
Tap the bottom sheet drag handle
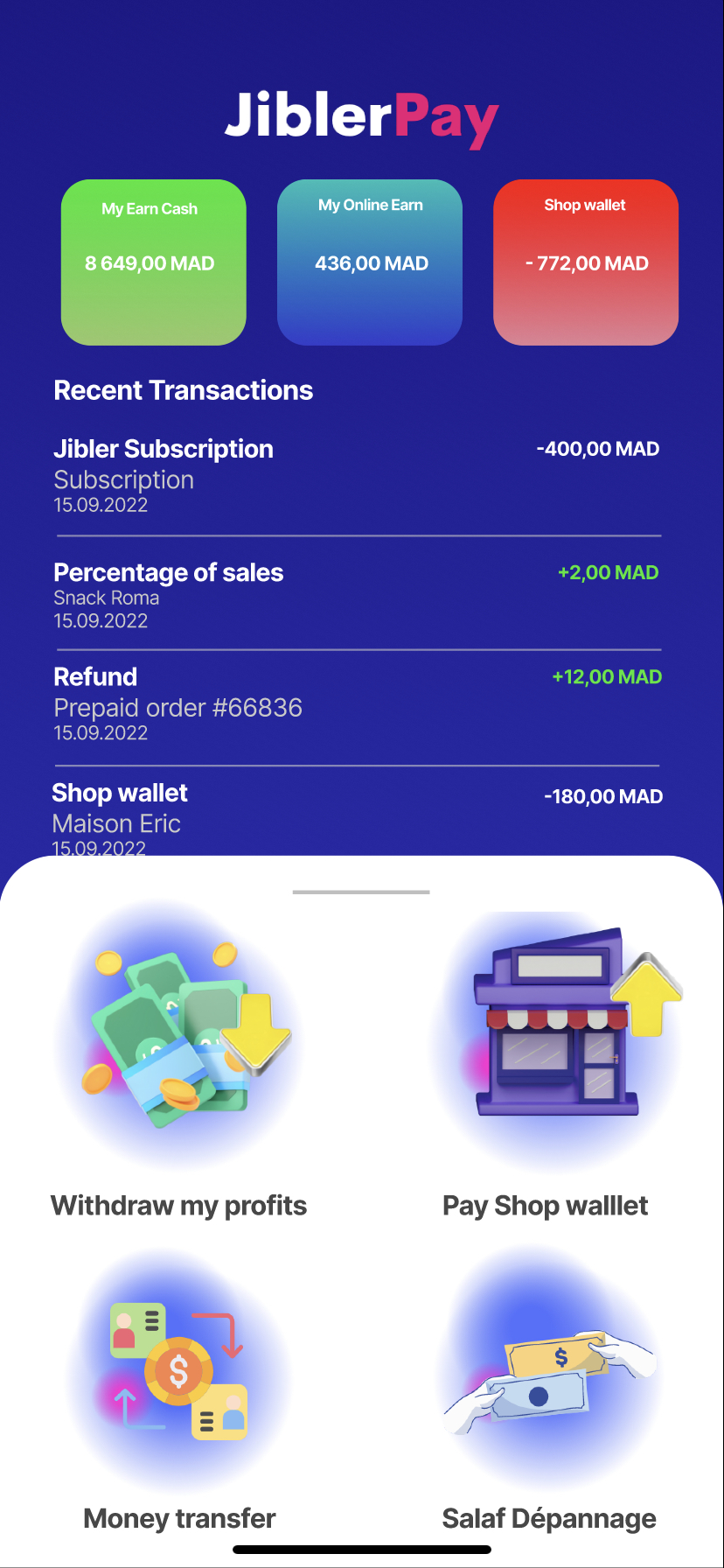(x=361, y=892)
